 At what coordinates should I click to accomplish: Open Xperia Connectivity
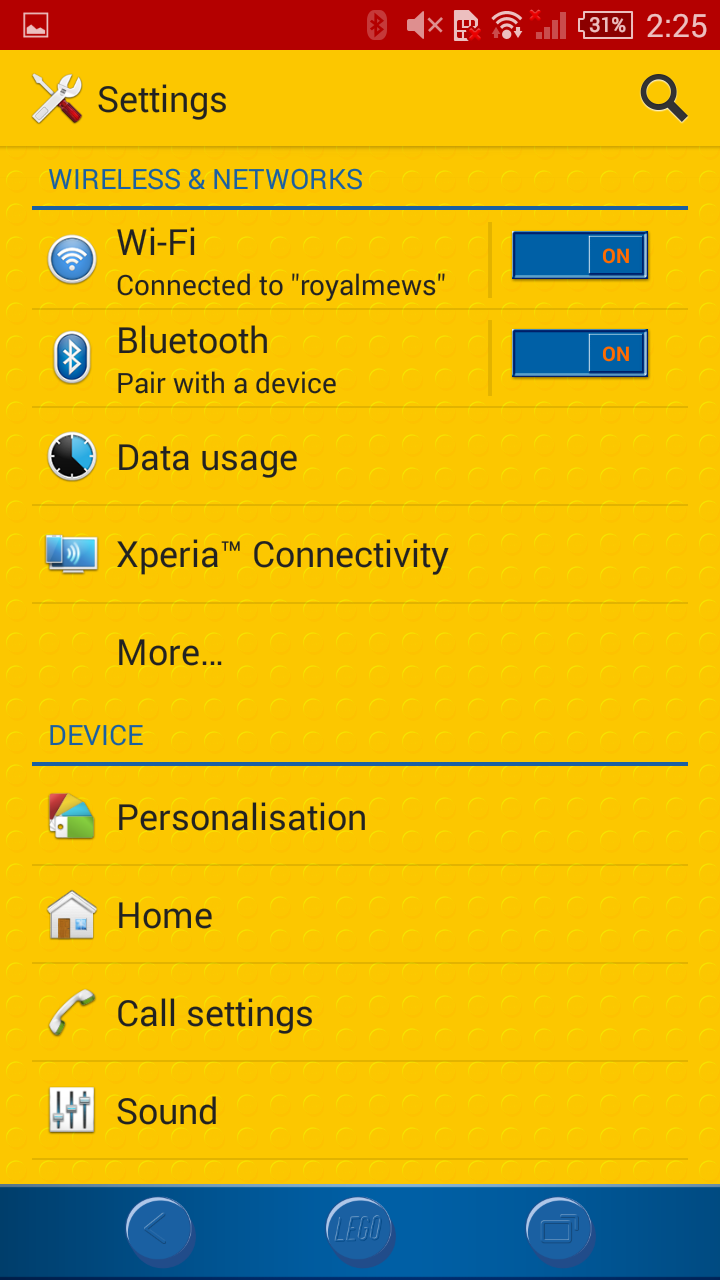point(360,555)
